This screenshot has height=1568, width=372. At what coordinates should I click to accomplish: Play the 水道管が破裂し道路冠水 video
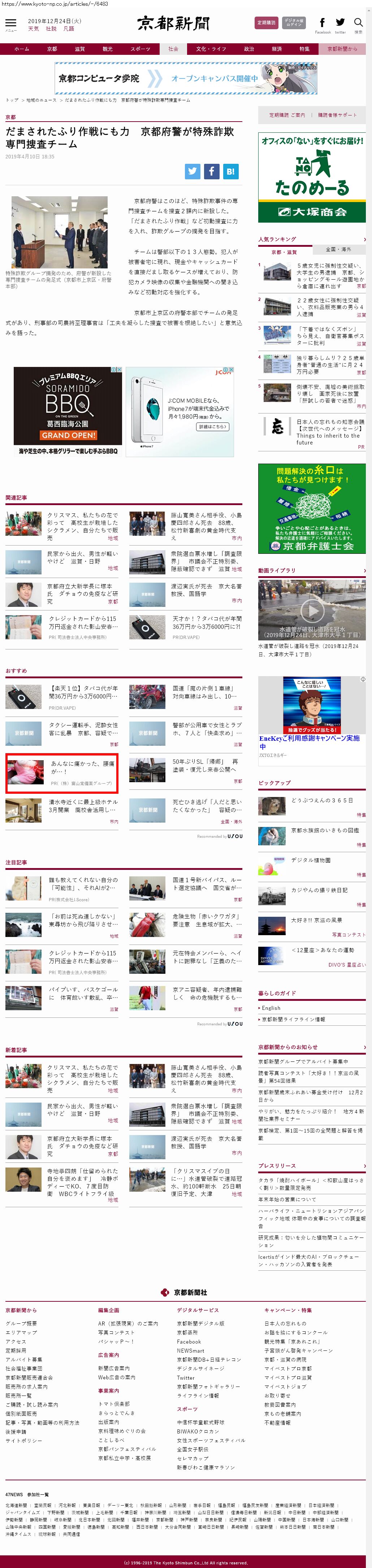312,609
